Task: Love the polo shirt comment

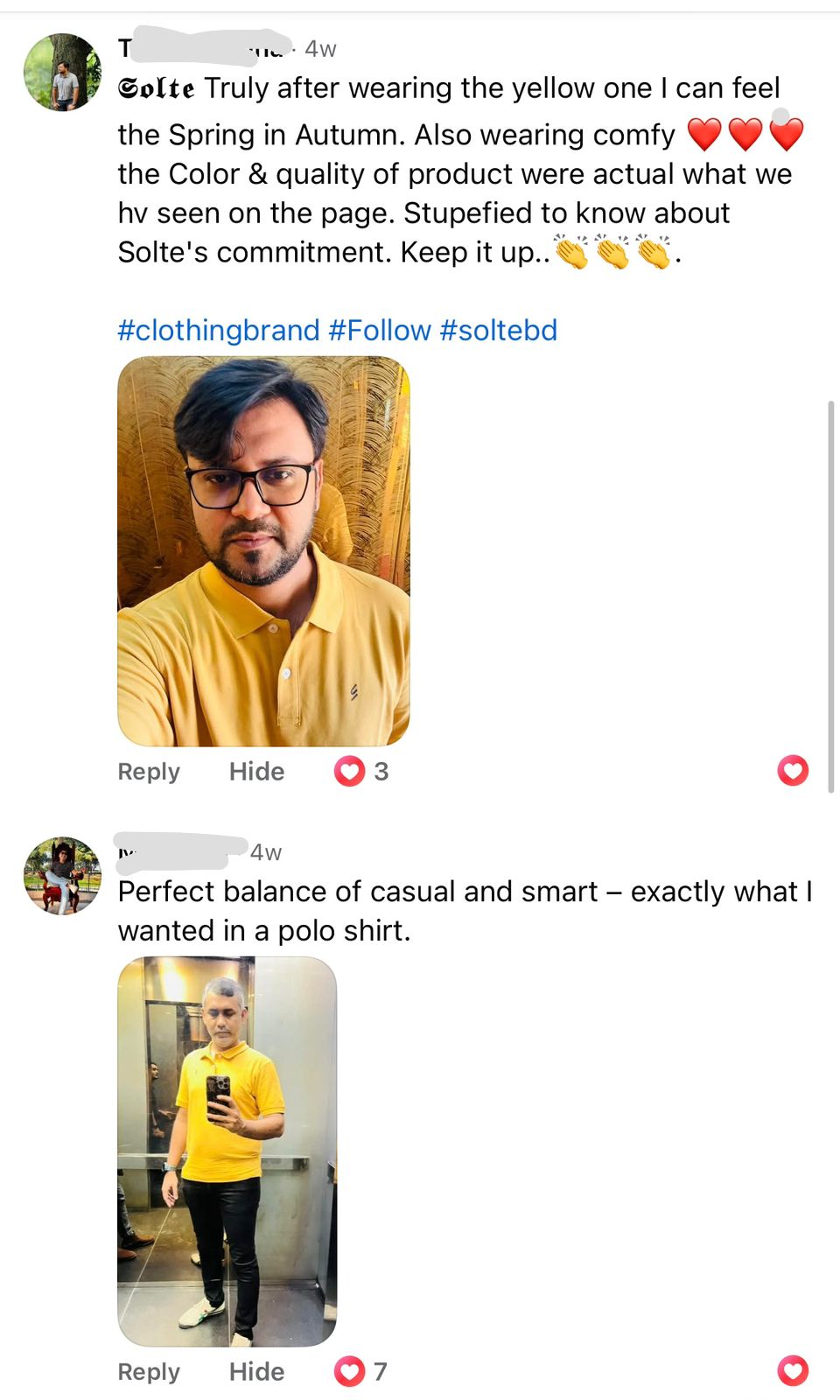Action: click(793, 1371)
